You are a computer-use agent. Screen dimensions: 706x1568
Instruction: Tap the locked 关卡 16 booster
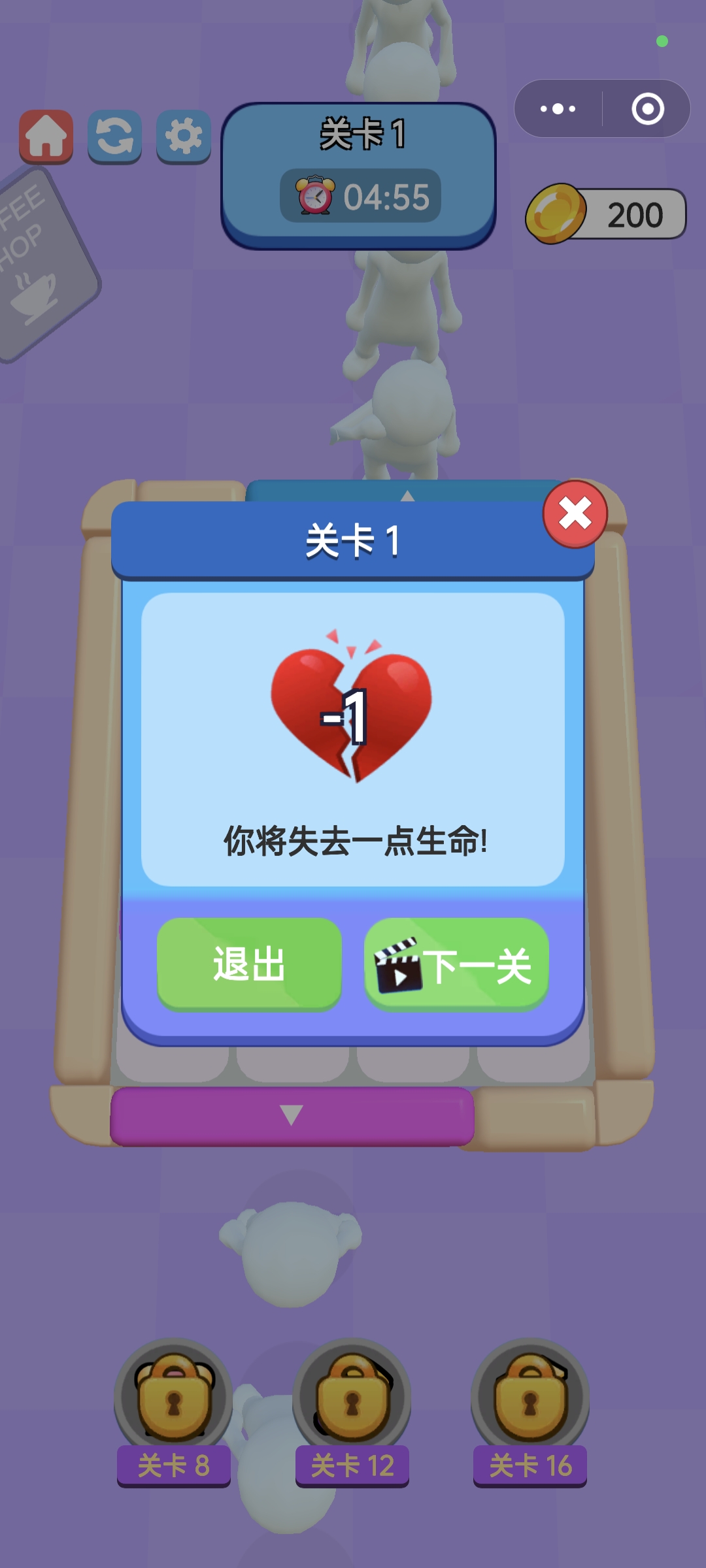[530, 1413]
